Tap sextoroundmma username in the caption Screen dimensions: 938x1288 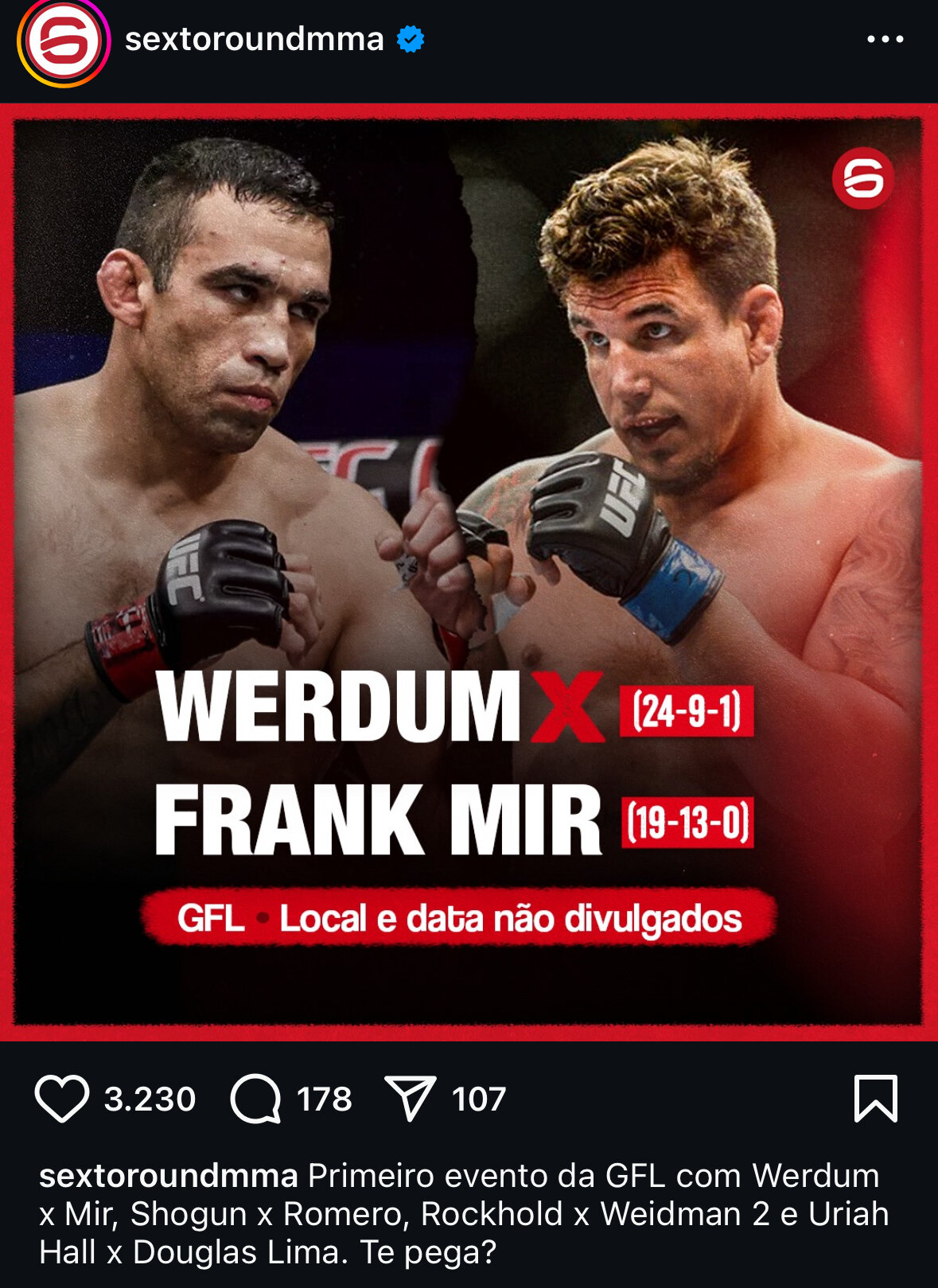pos(169,1176)
